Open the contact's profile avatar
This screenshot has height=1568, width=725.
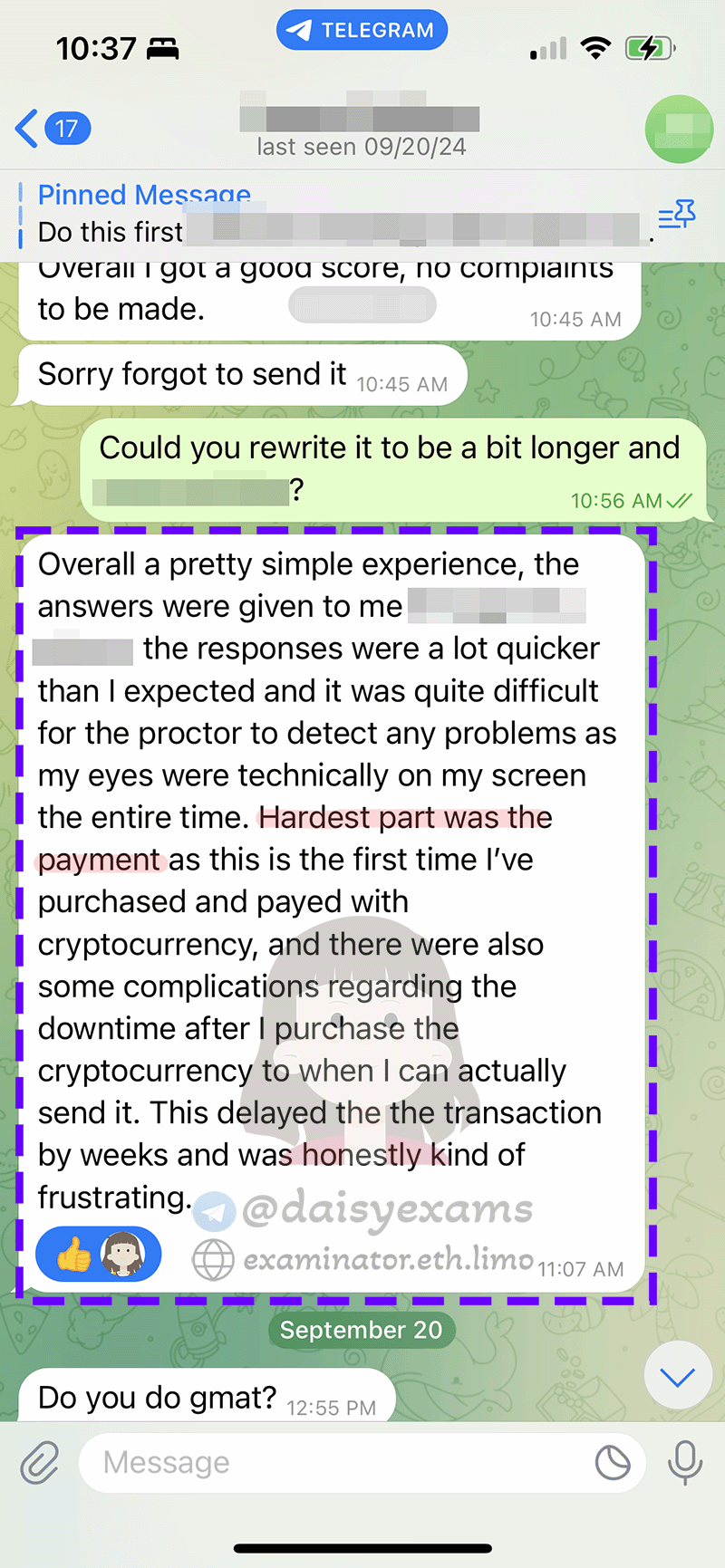pos(679,130)
